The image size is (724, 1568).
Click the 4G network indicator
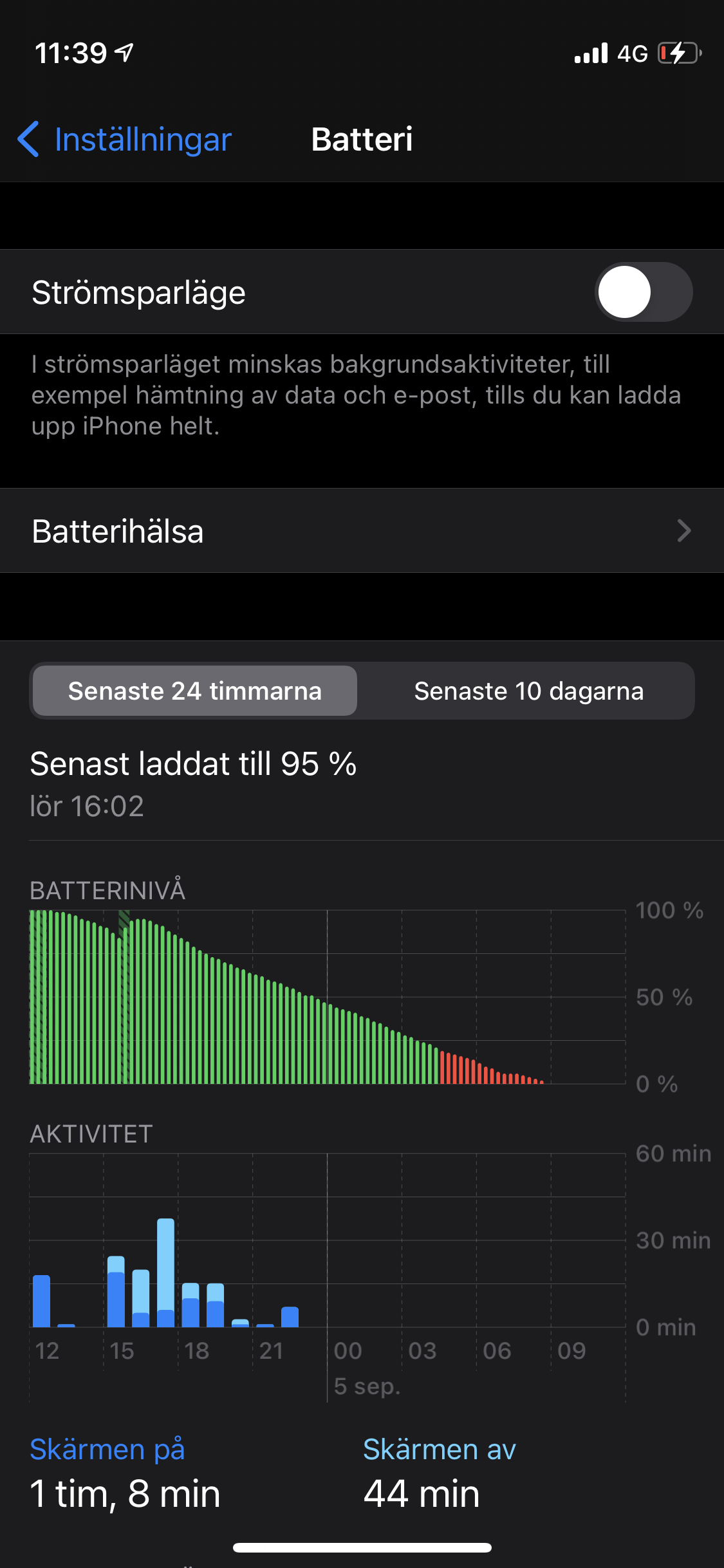click(633, 53)
